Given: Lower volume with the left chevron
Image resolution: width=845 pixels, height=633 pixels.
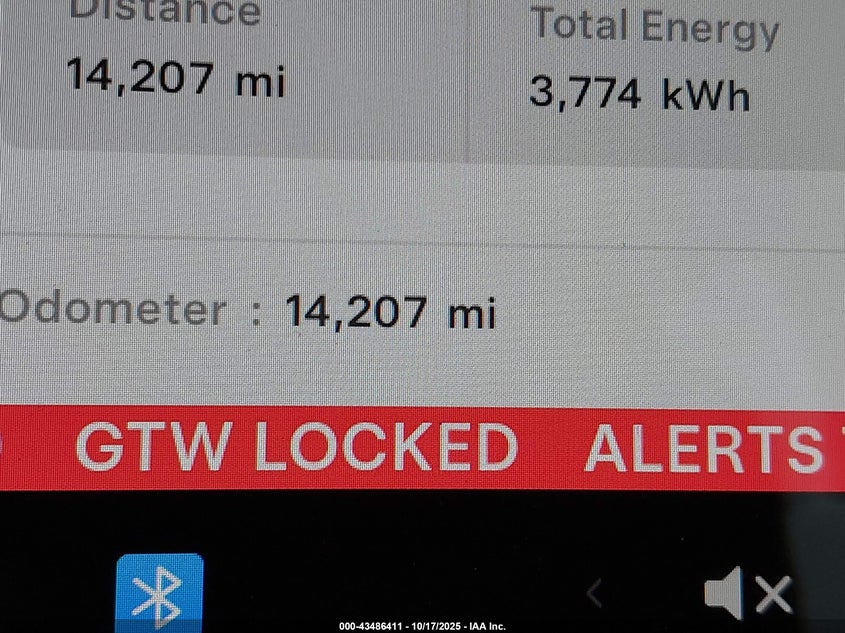Looking at the screenshot, I should tap(594, 594).
